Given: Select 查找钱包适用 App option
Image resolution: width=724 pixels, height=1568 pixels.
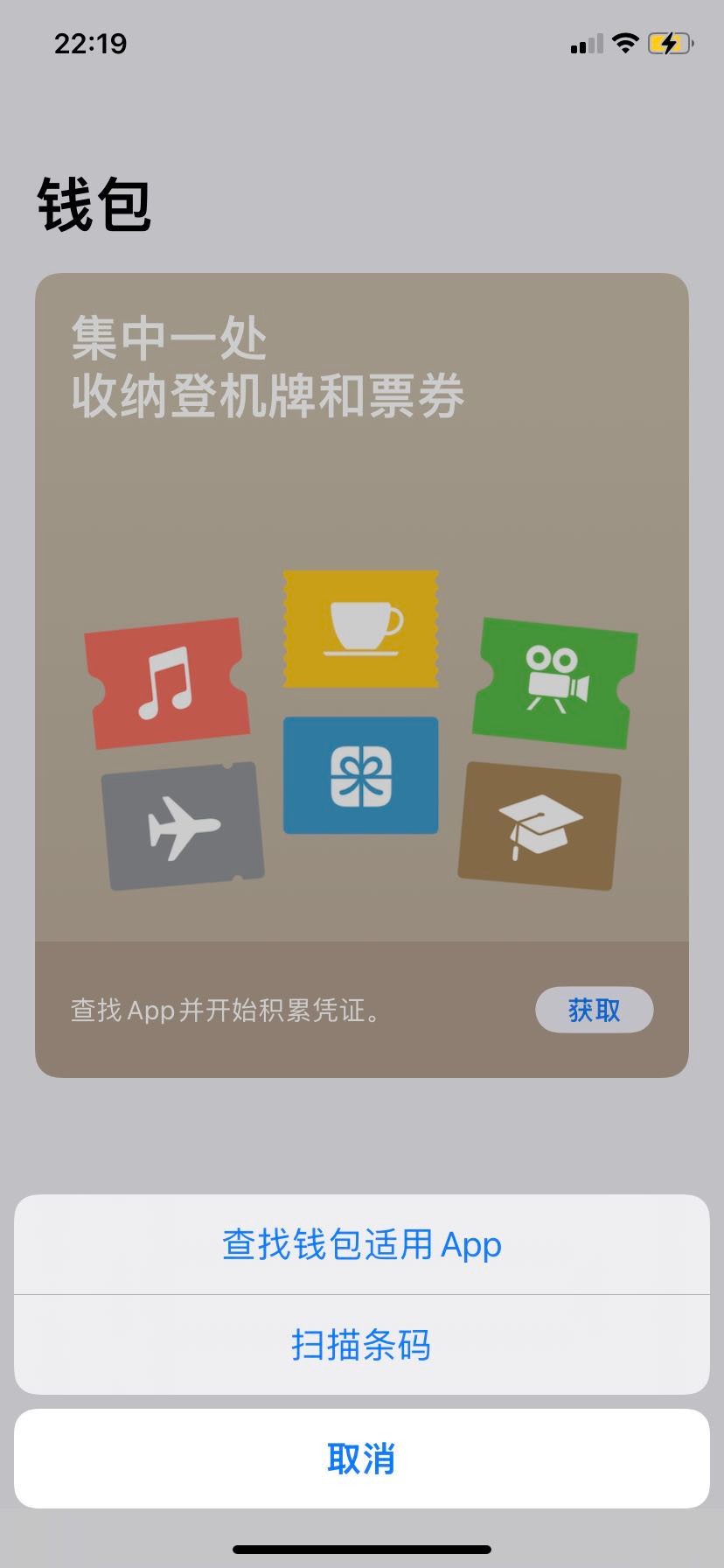Looking at the screenshot, I should (x=362, y=1244).
